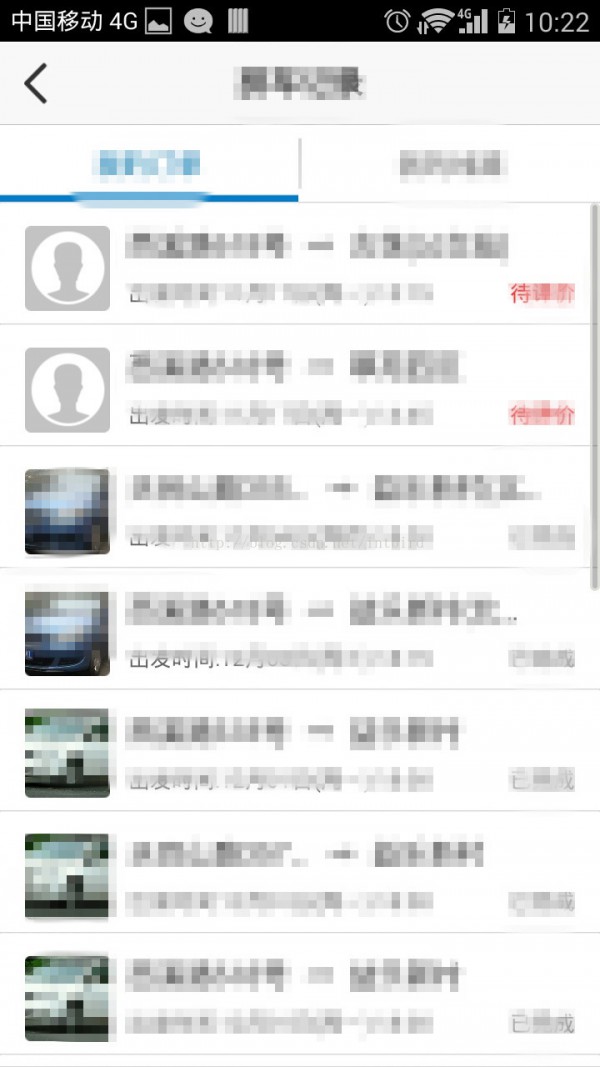The image size is (600, 1067).
Task: Switch to the unselected gray tab
Action: (450, 164)
